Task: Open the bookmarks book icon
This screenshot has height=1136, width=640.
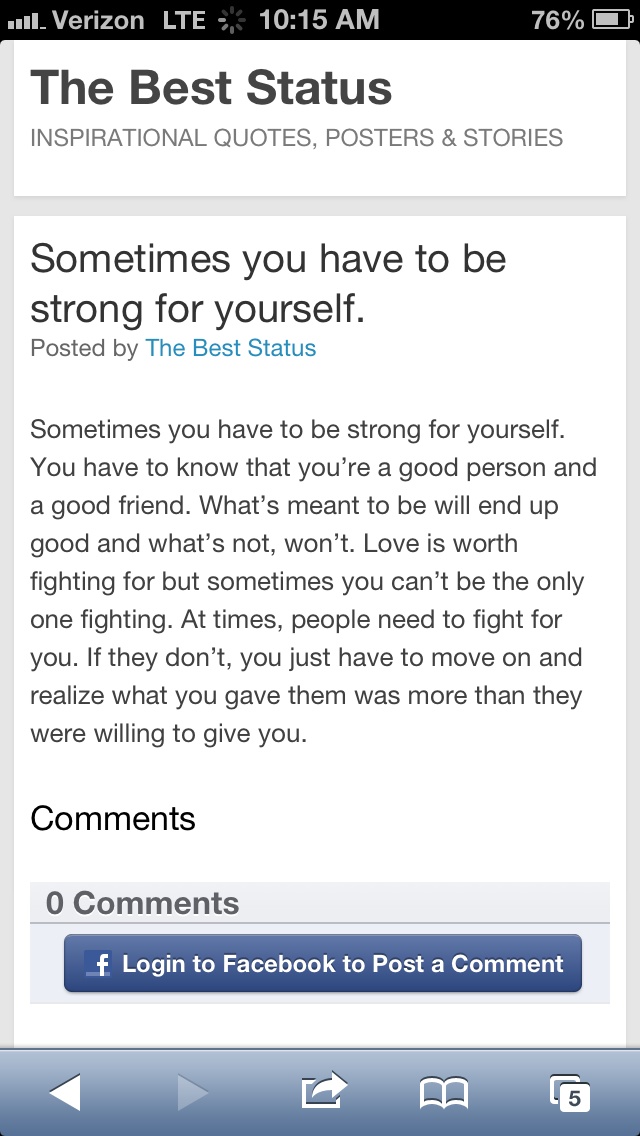Action: pyautogui.click(x=443, y=1093)
